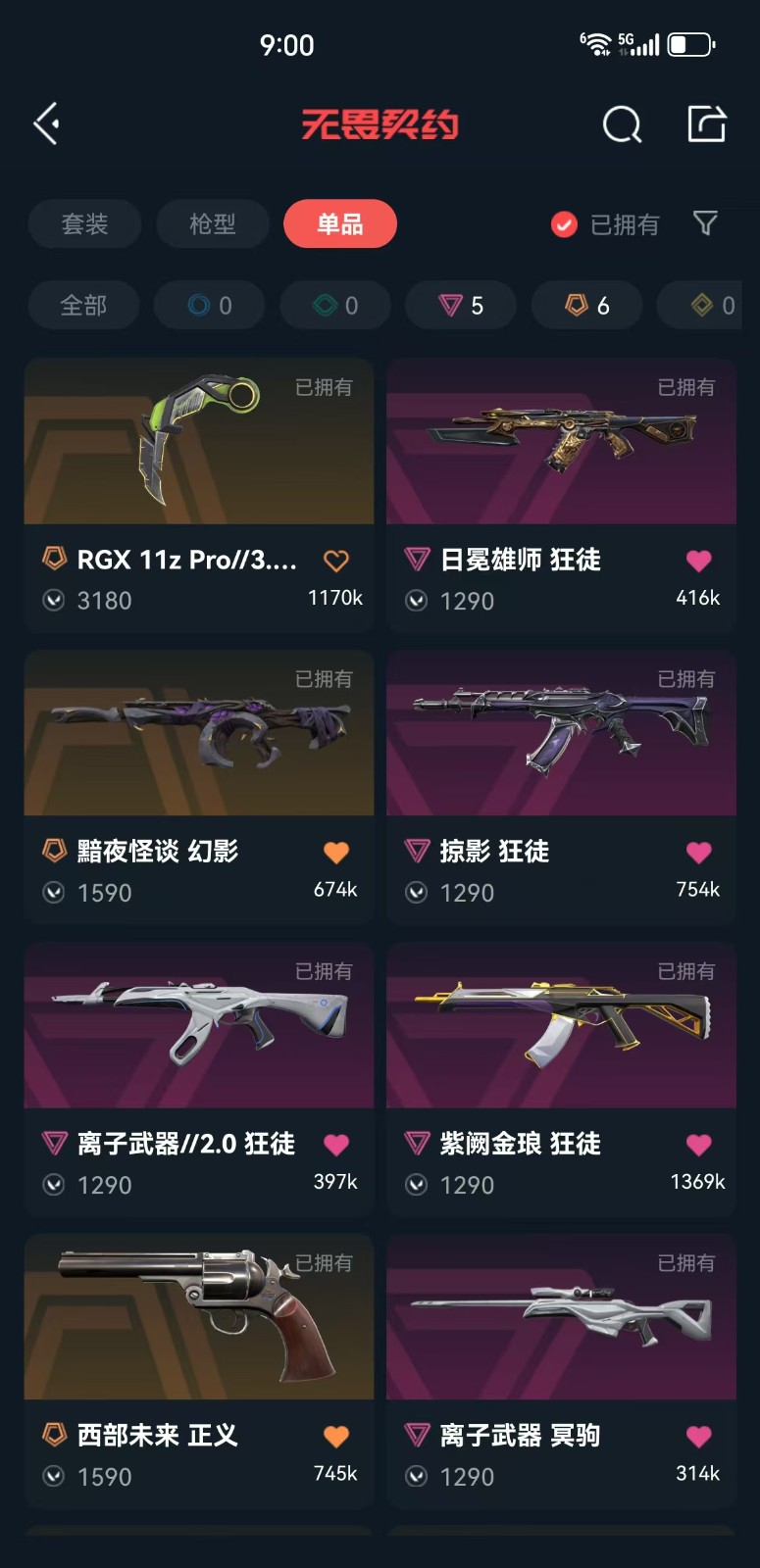Screen dimensions: 760x1568
Task: Switch to the 枪型 tab
Action: (212, 224)
